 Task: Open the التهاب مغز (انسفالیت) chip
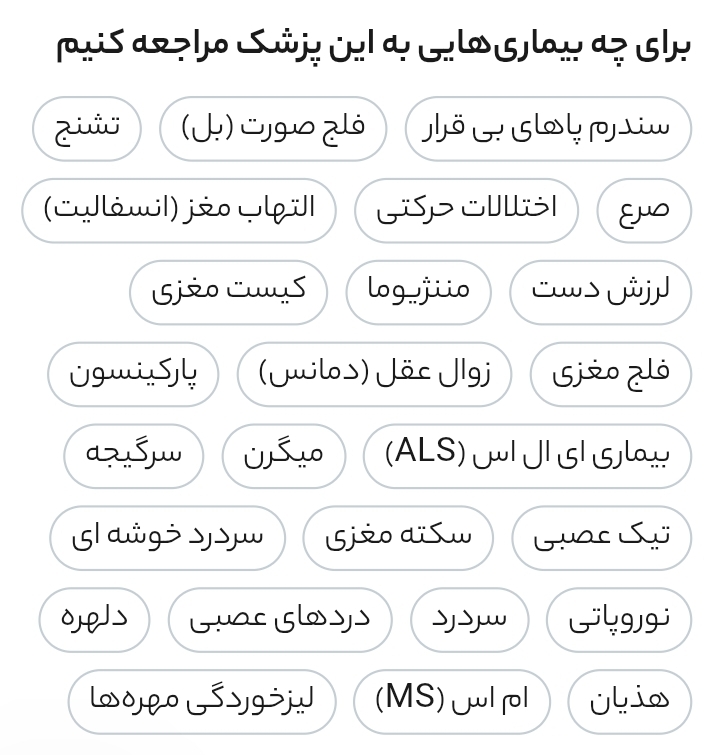(179, 210)
